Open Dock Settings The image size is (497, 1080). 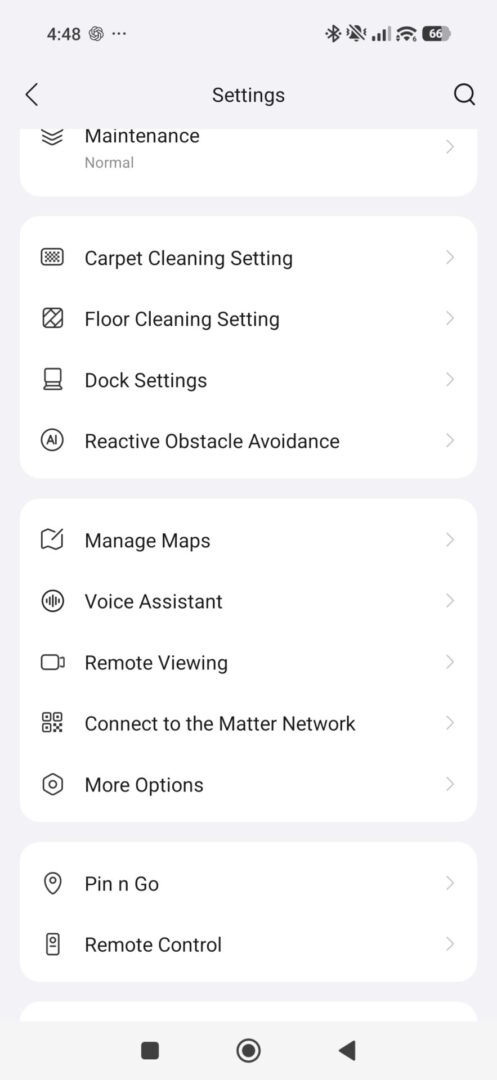(x=248, y=380)
